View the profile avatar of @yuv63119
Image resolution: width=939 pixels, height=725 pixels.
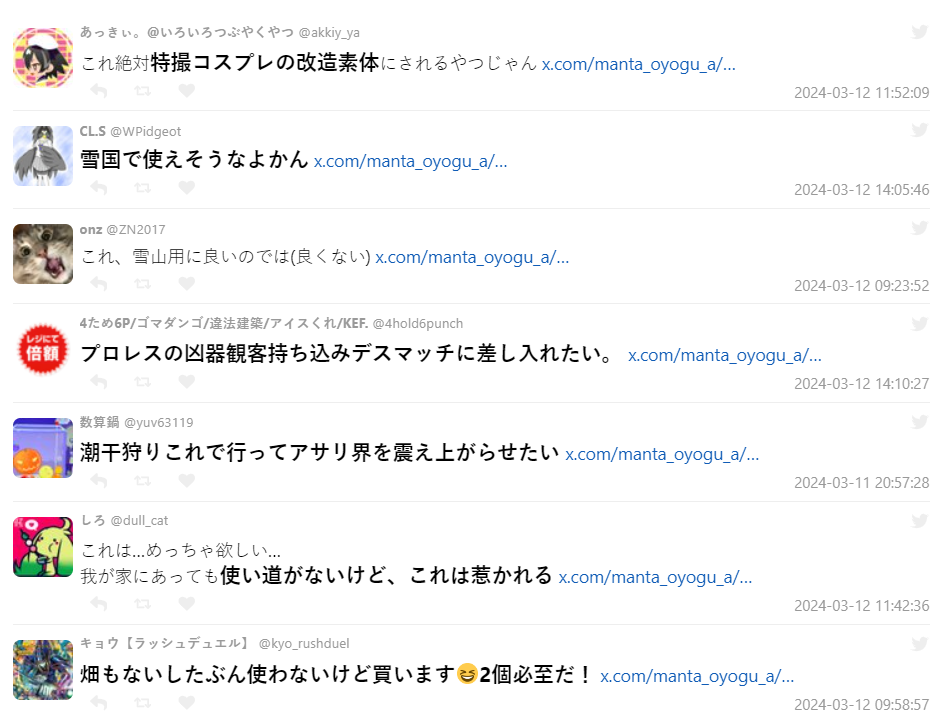pyautogui.click(x=43, y=448)
